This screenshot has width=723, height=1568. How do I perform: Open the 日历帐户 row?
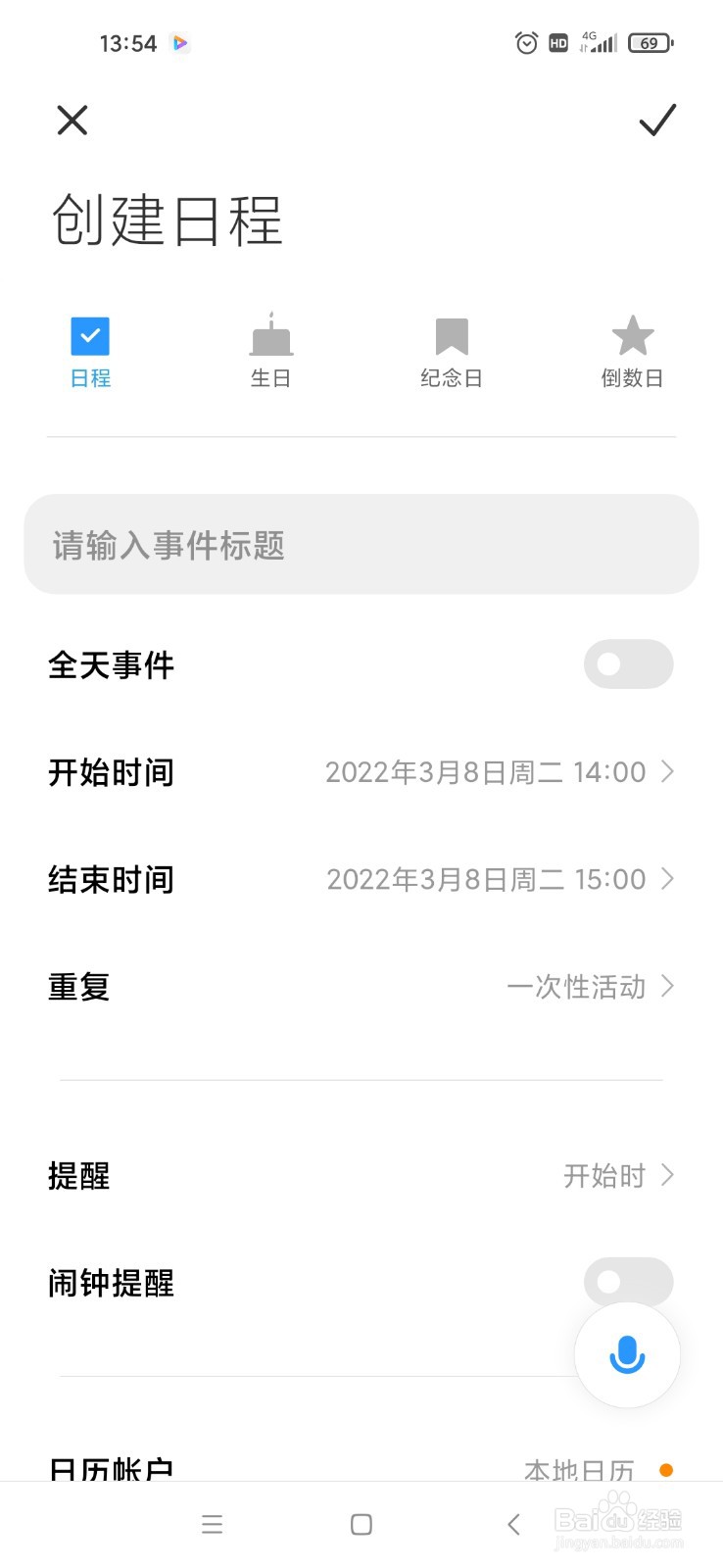[x=361, y=1467]
